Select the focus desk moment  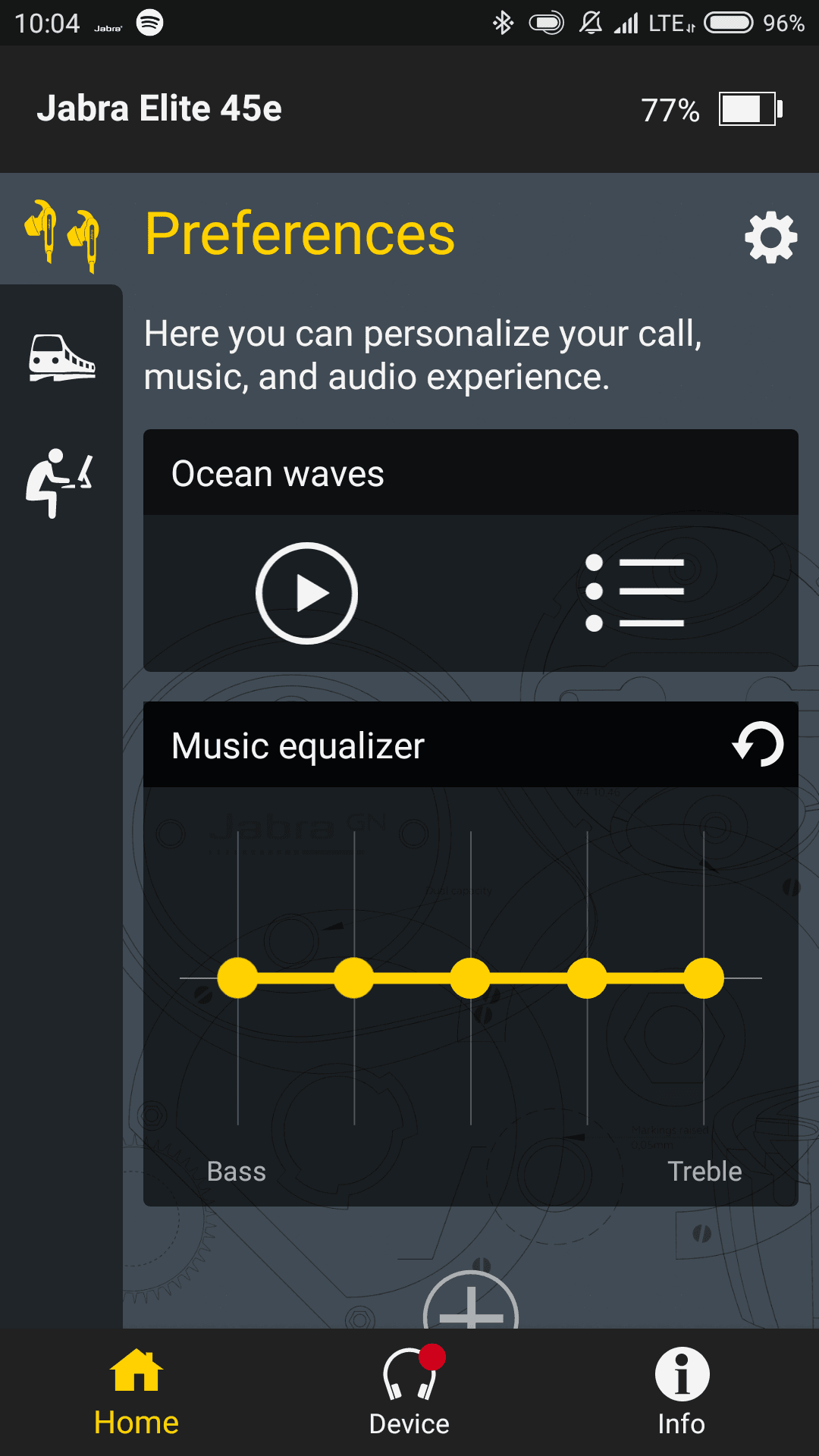pyautogui.click(x=60, y=483)
